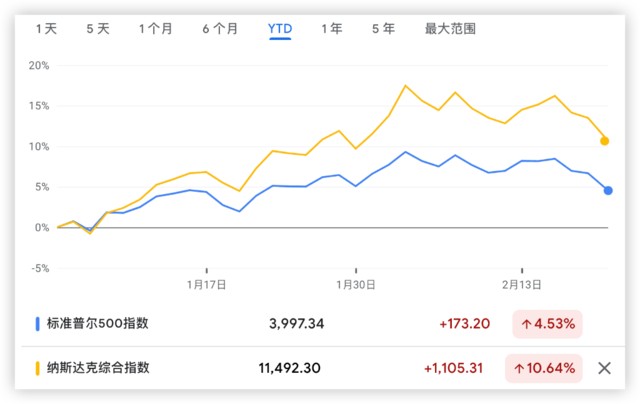Image resolution: width=640 pixels, height=404 pixels.
Task: Switch chart to 6 个月
Action: pos(220,29)
